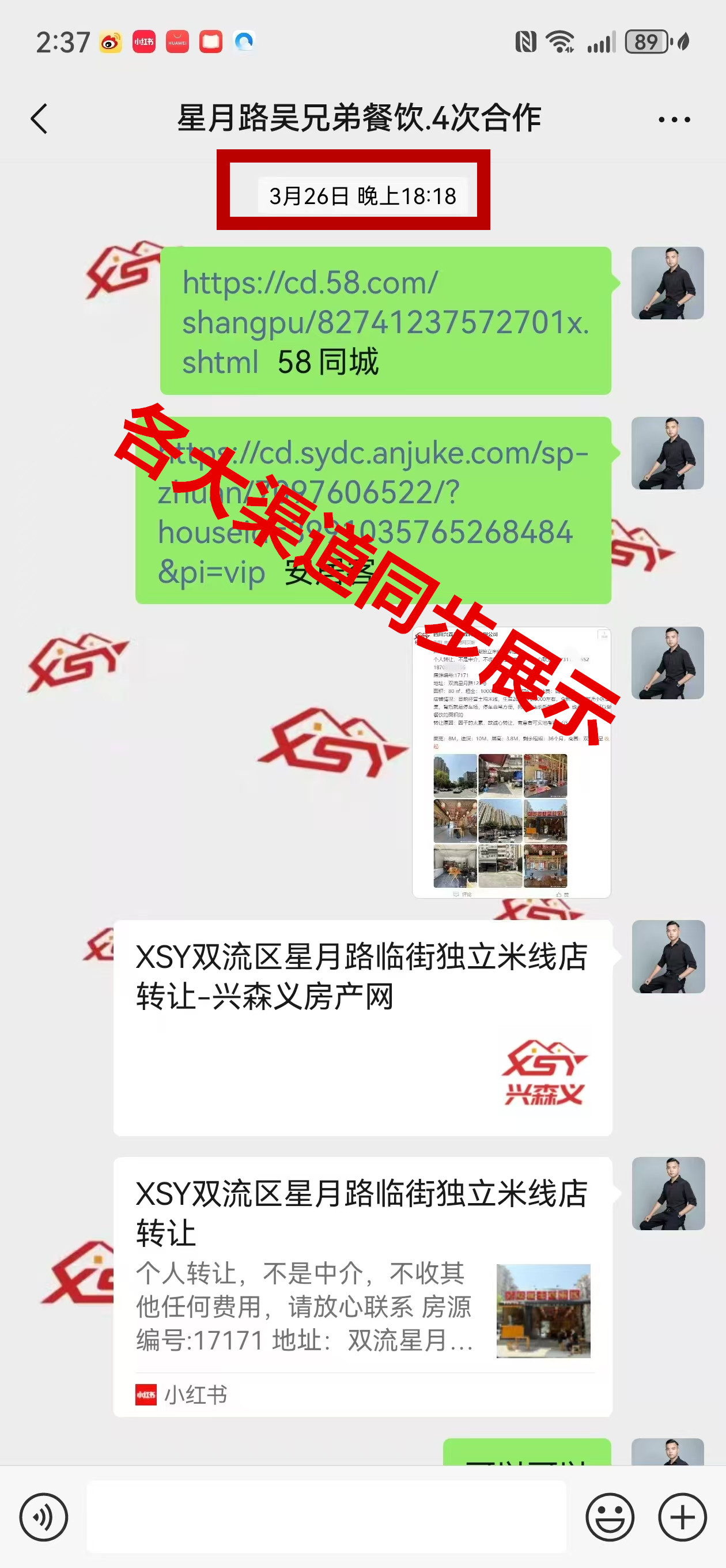The width and height of the screenshot is (726, 1568).
Task: Go back from this chat
Action: point(39,118)
